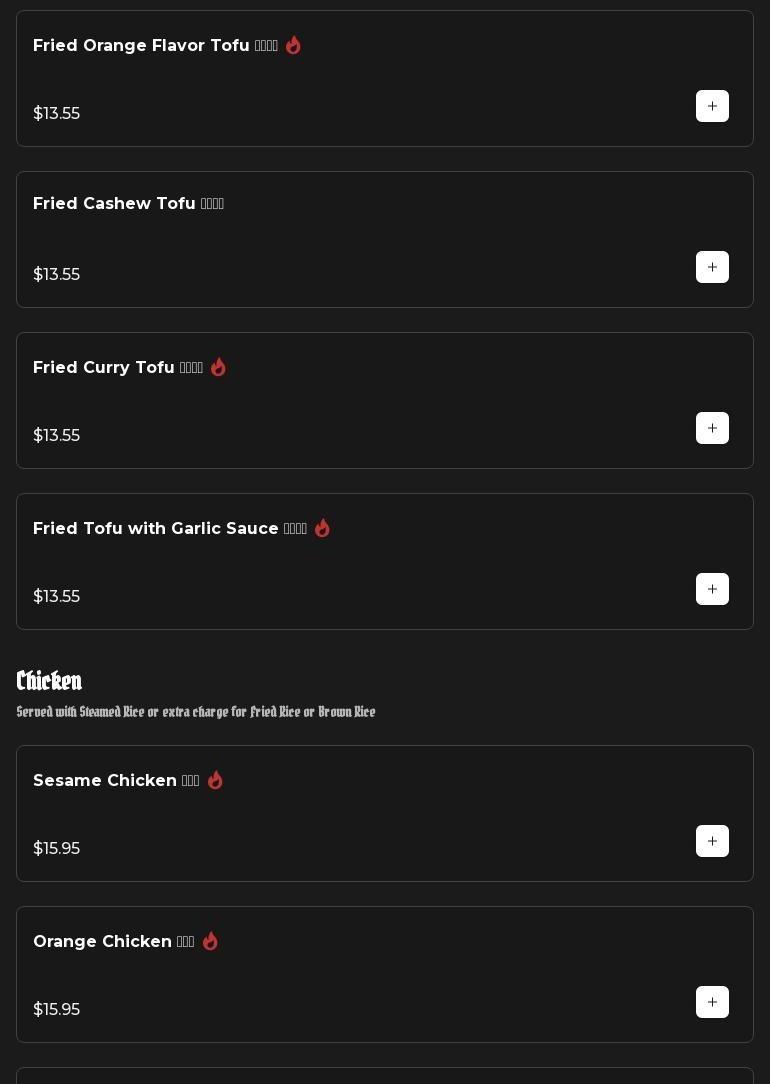The width and height of the screenshot is (770, 1084).
Task: Add Fried Orange Flavor Tofu to cart
Action: point(712,106)
